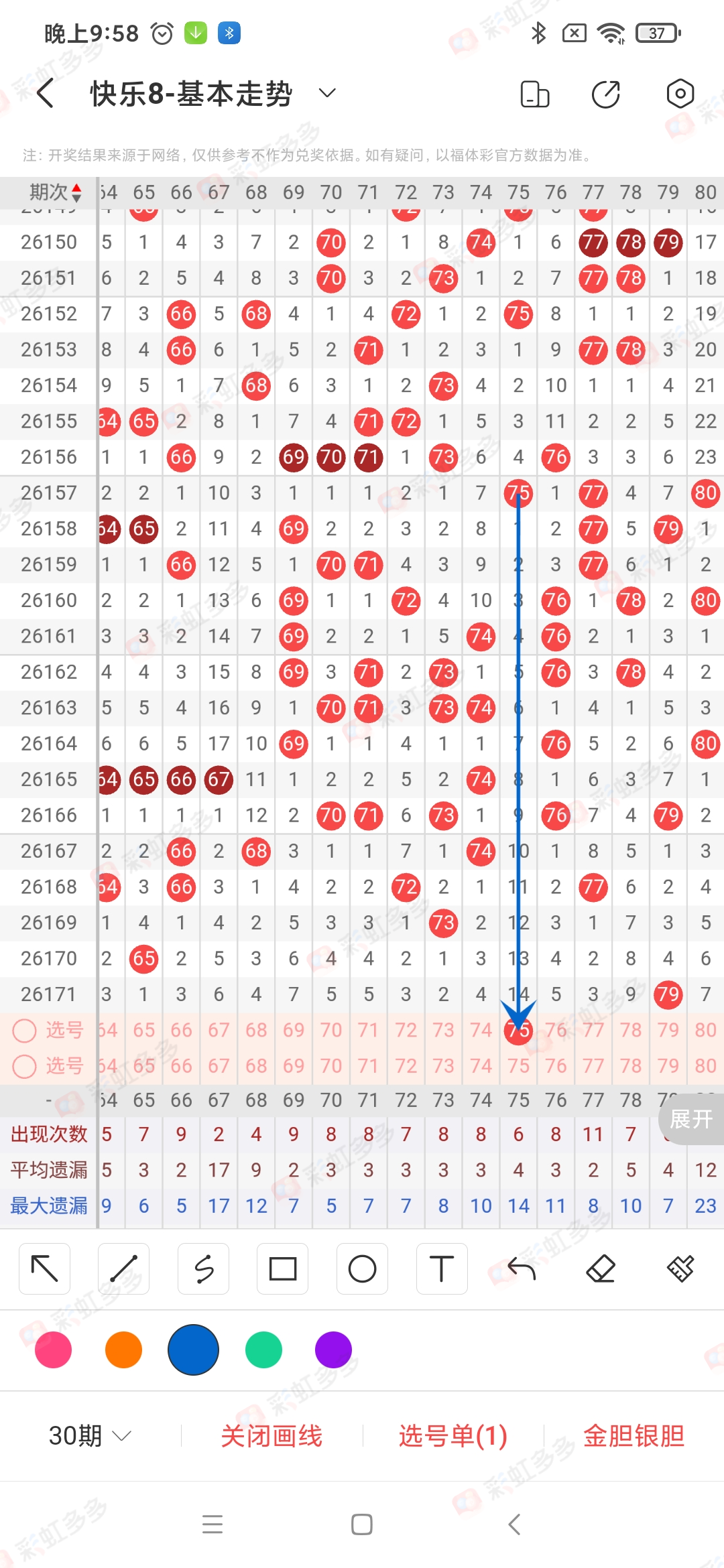Choose the green drawing color
The height and width of the screenshot is (1568, 724).
(264, 1350)
